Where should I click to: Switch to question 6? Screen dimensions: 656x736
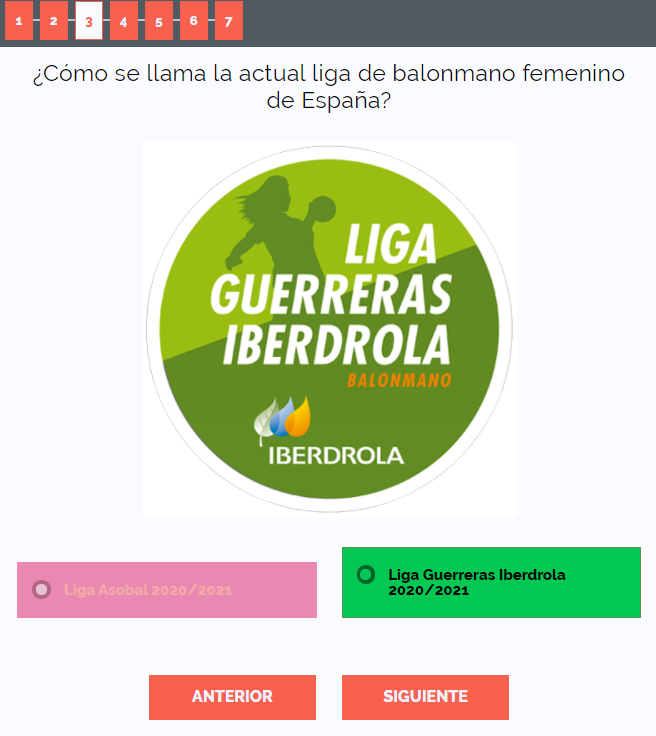click(194, 21)
